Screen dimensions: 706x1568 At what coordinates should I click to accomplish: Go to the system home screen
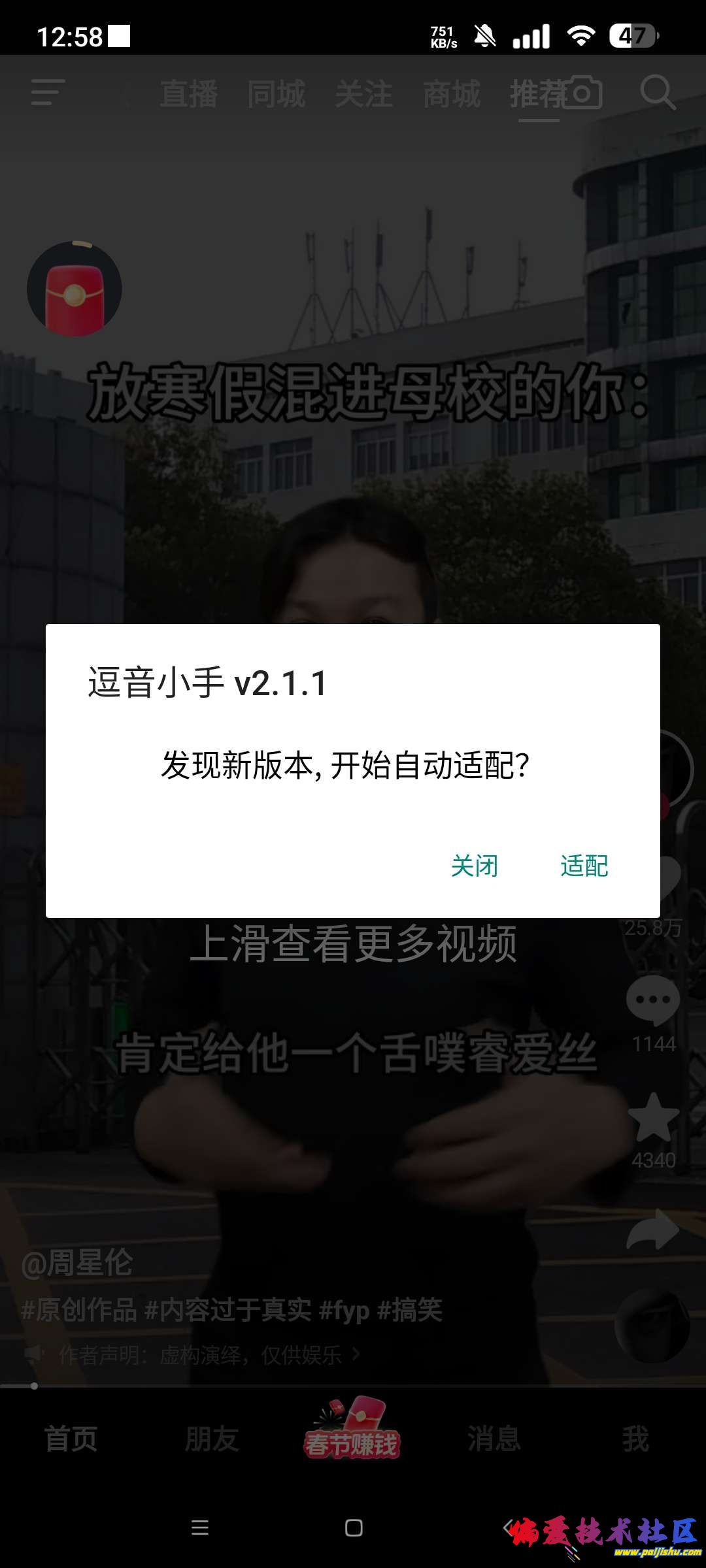[354, 1527]
